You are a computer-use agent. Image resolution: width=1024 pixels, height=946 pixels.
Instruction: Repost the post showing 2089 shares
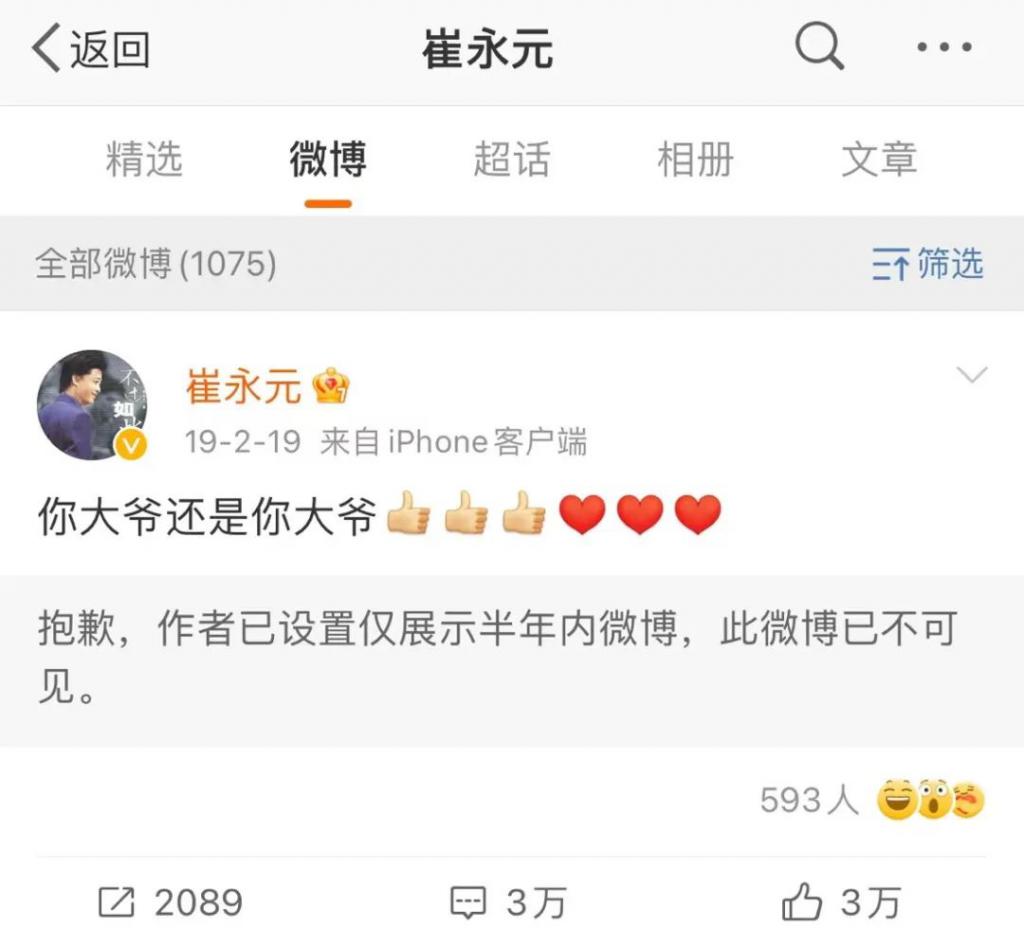(x=170, y=903)
